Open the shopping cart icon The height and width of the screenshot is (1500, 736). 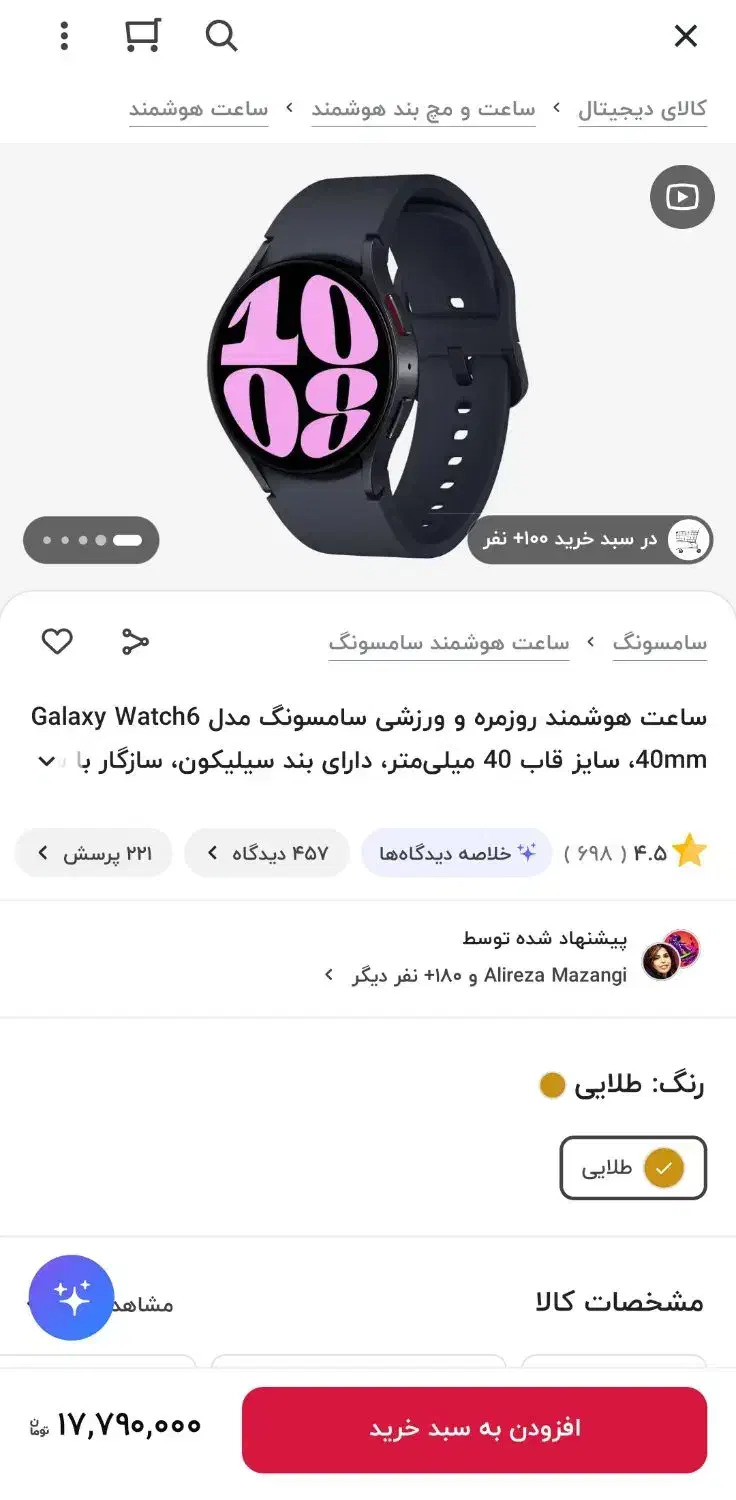click(x=143, y=36)
